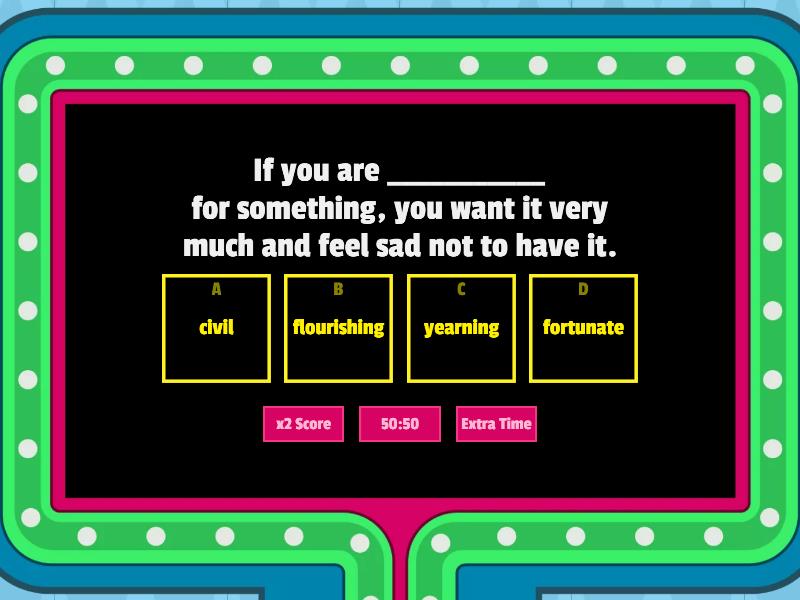Image resolution: width=800 pixels, height=600 pixels.
Task: Select answer A civil
Action: tap(216, 328)
